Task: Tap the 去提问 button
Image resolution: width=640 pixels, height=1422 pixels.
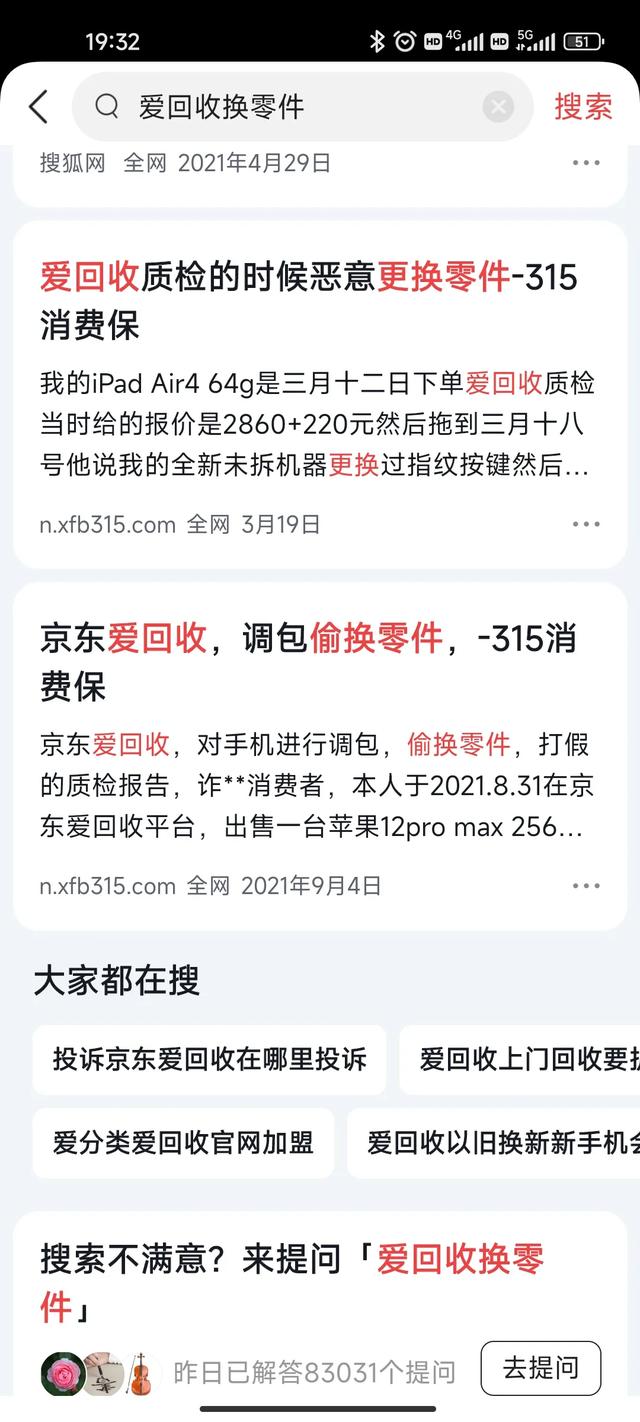Action: point(540,1368)
